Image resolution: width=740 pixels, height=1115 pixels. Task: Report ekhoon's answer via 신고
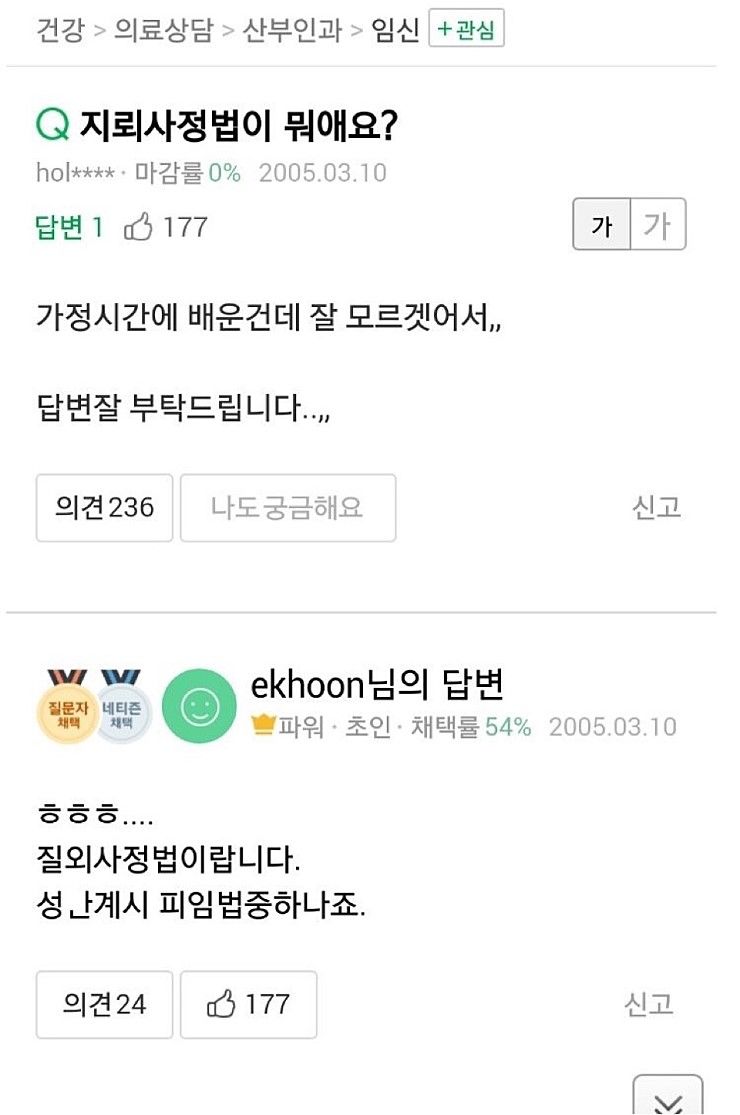[649, 1004]
